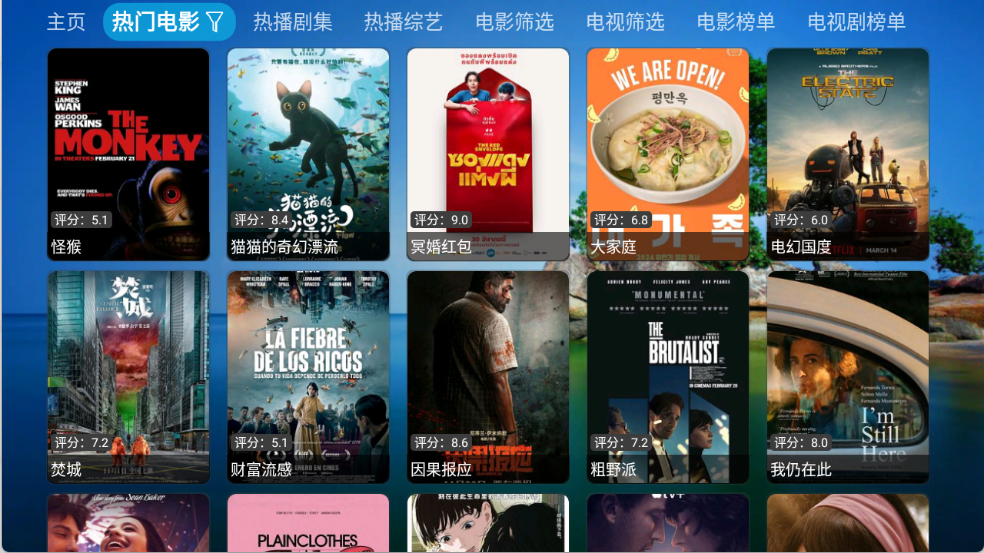Open the 热播剧集 tab
984x553 pixels.
click(x=292, y=22)
